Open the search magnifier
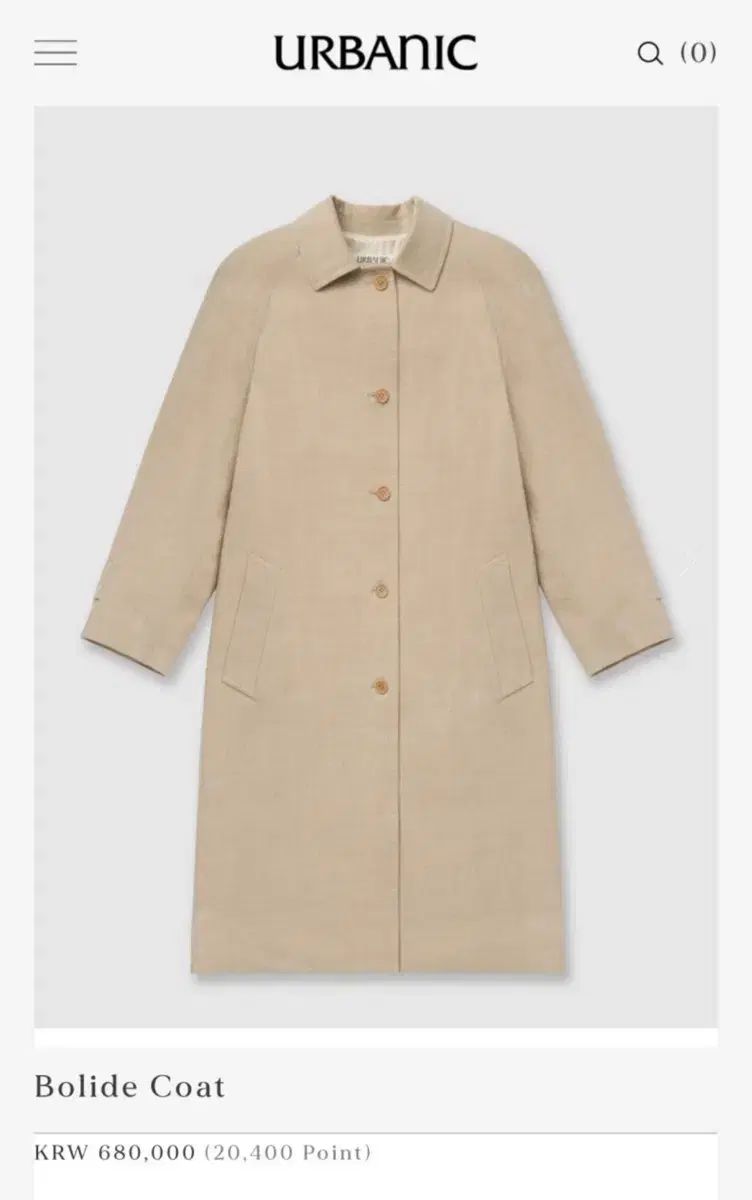The height and width of the screenshot is (1200, 752). (650, 54)
